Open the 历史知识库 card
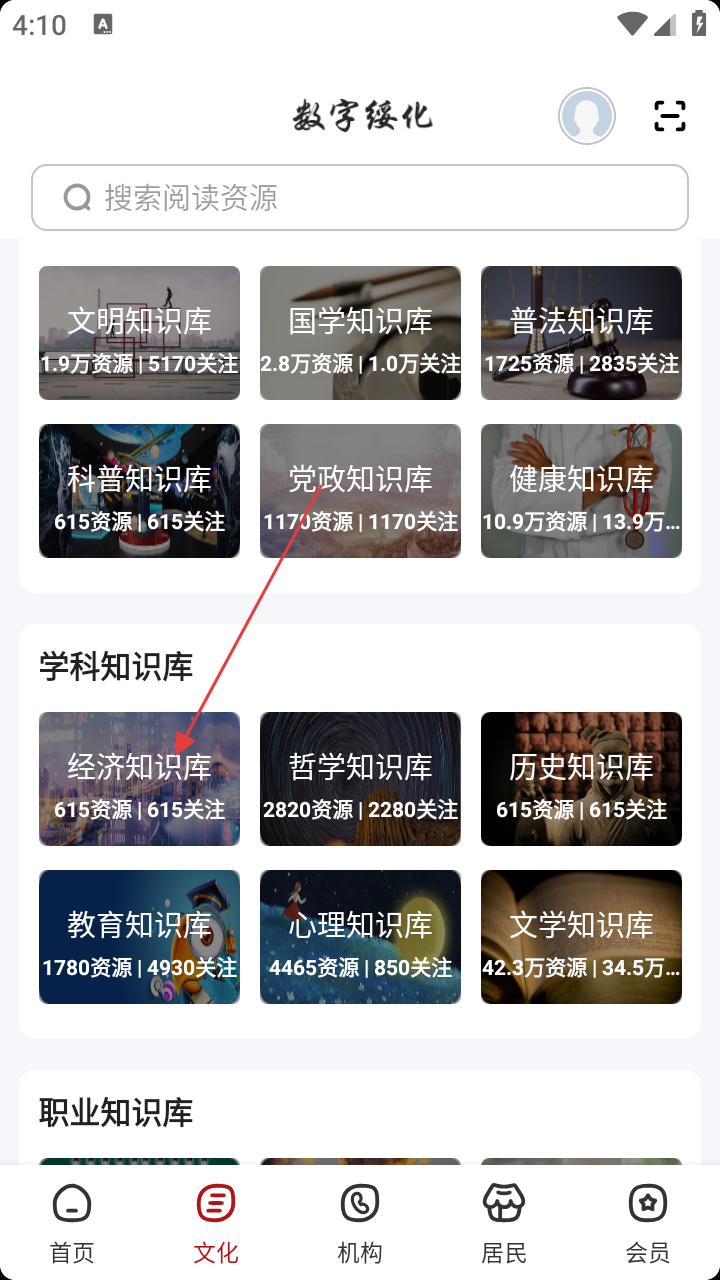Image resolution: width=720 pixels, height=1280 pixels. 581,779
